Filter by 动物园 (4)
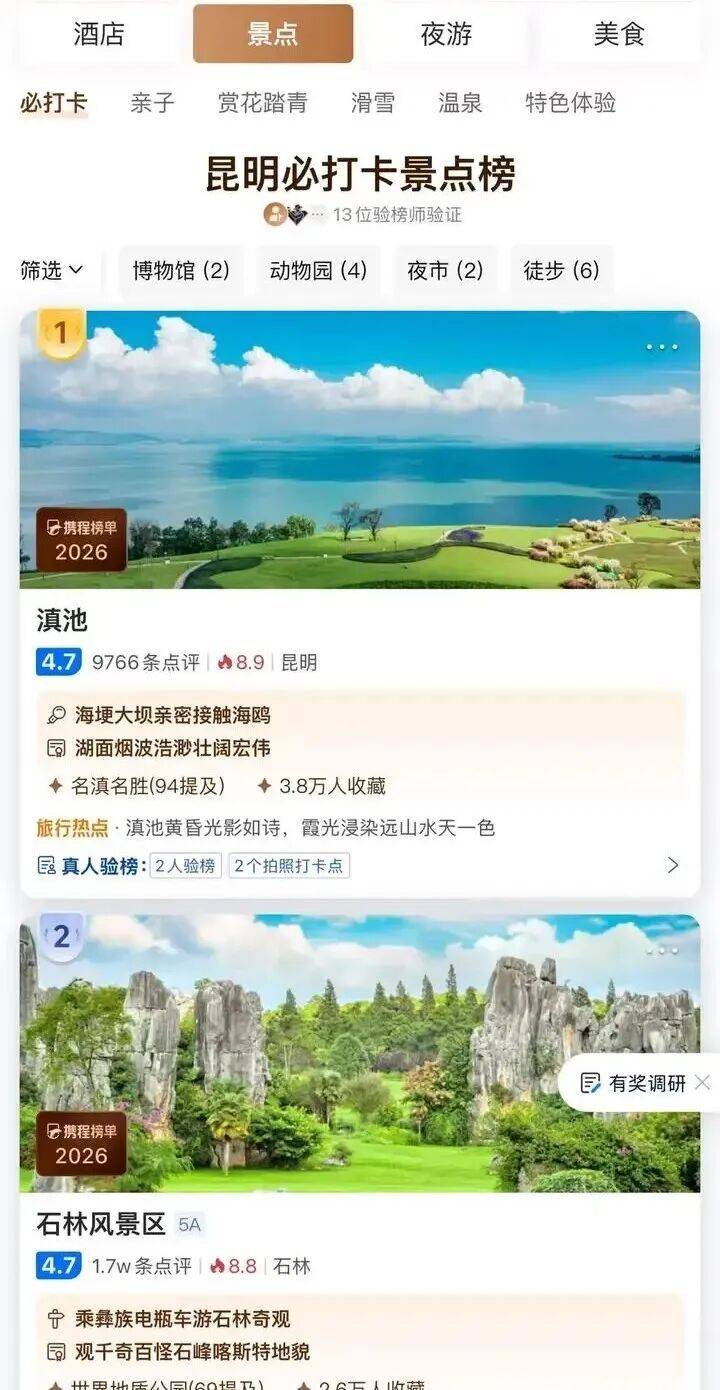Screen dimensions: 720x1390 pyautogui.click(x=318, y=270)
